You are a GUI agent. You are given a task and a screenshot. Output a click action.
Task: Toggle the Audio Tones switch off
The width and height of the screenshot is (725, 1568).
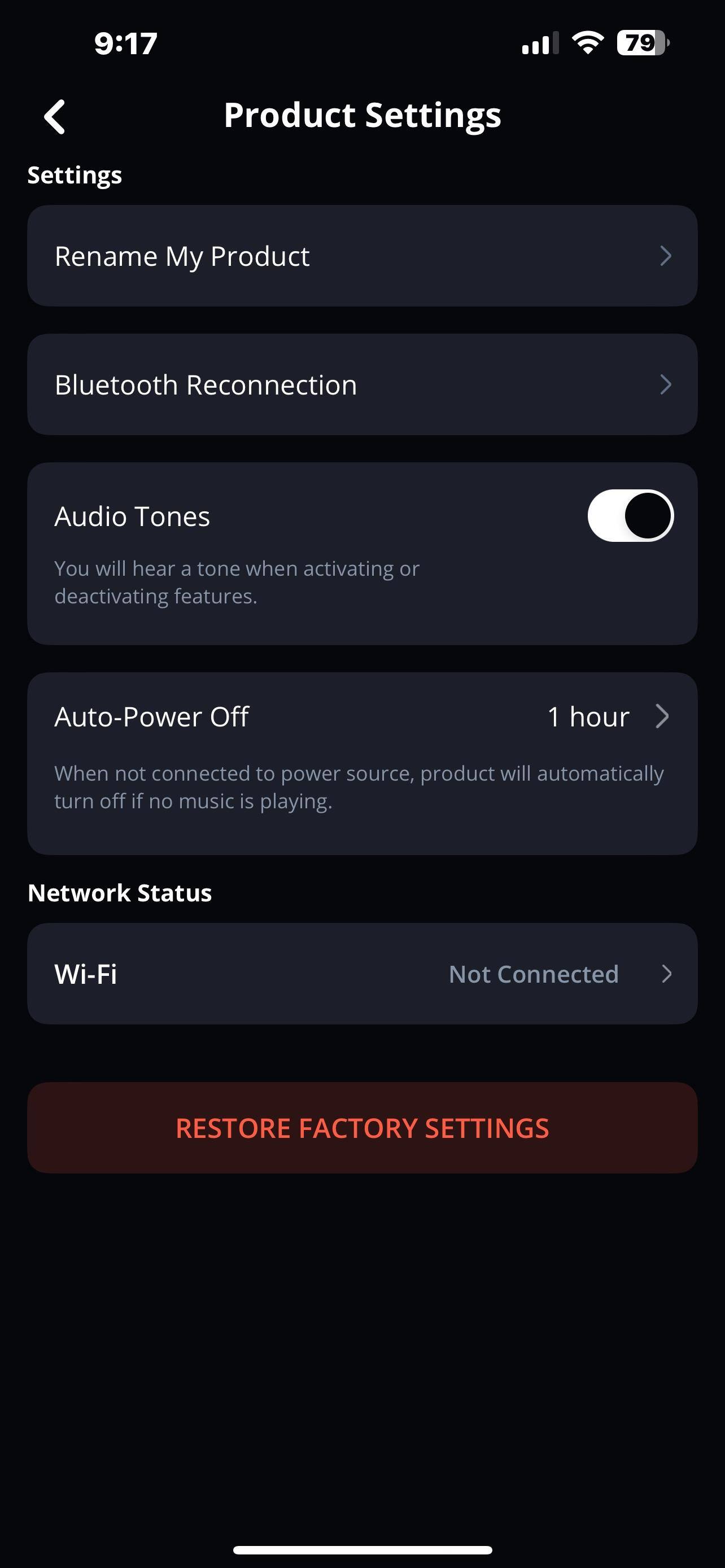(x=630, y=515)
